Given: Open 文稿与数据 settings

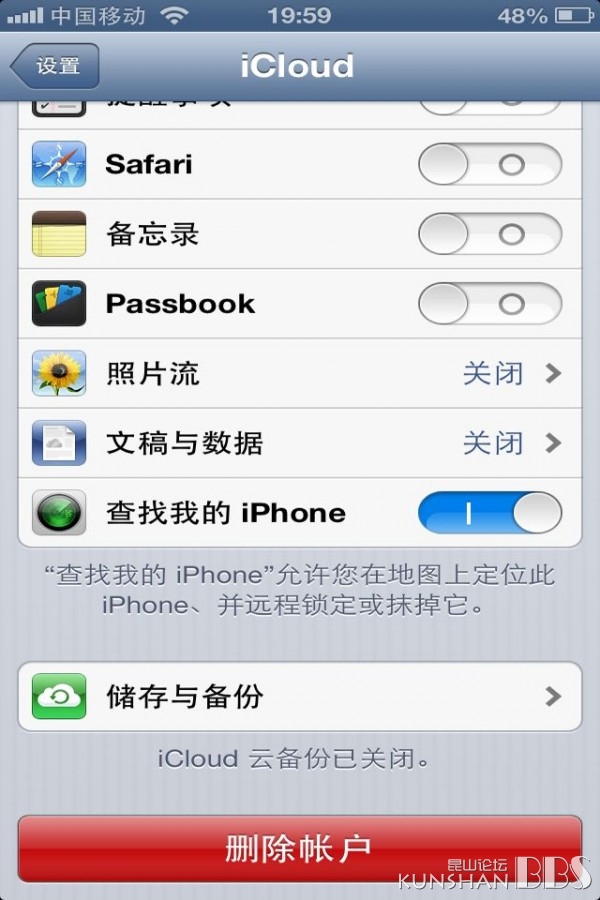Looking at the screenshot, I should point(300,443).
